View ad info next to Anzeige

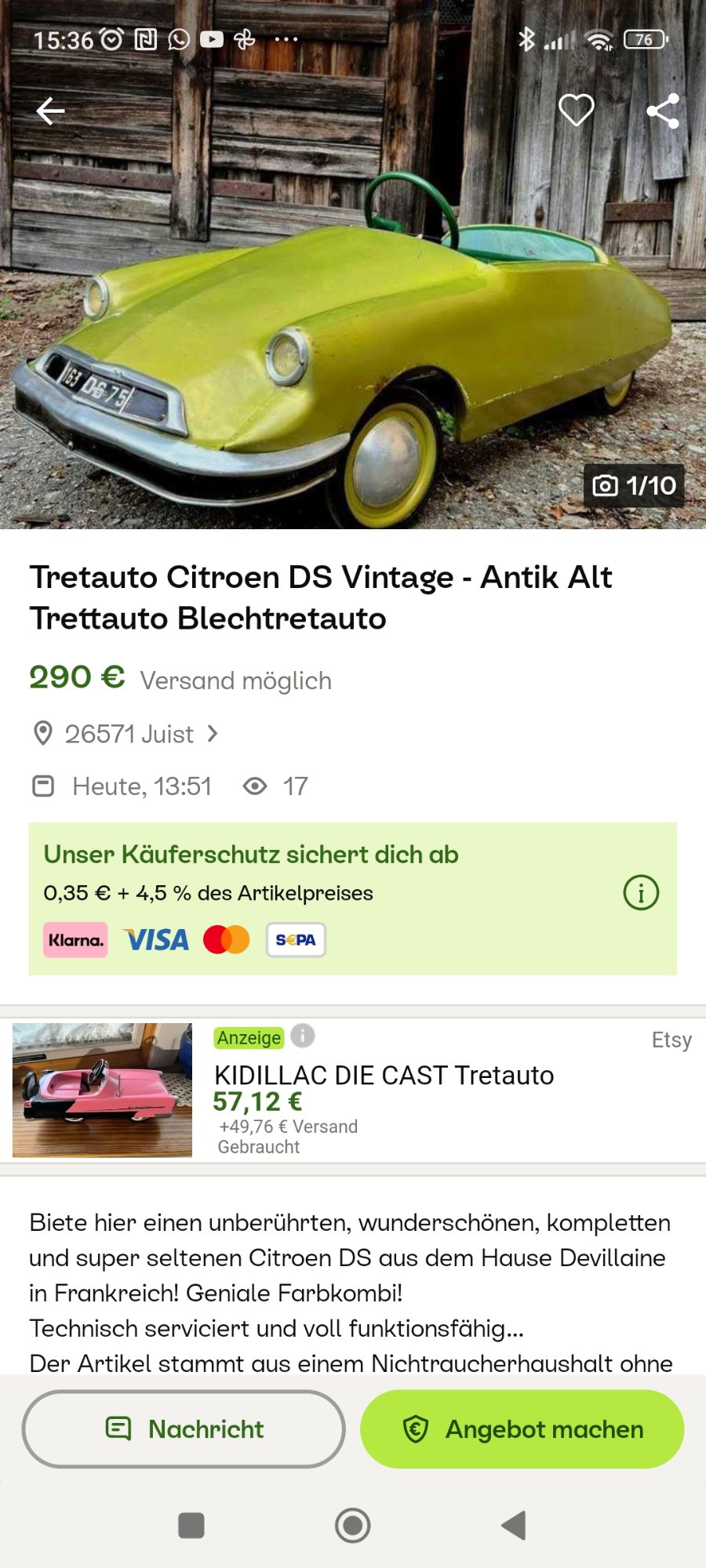[303, 1036]
